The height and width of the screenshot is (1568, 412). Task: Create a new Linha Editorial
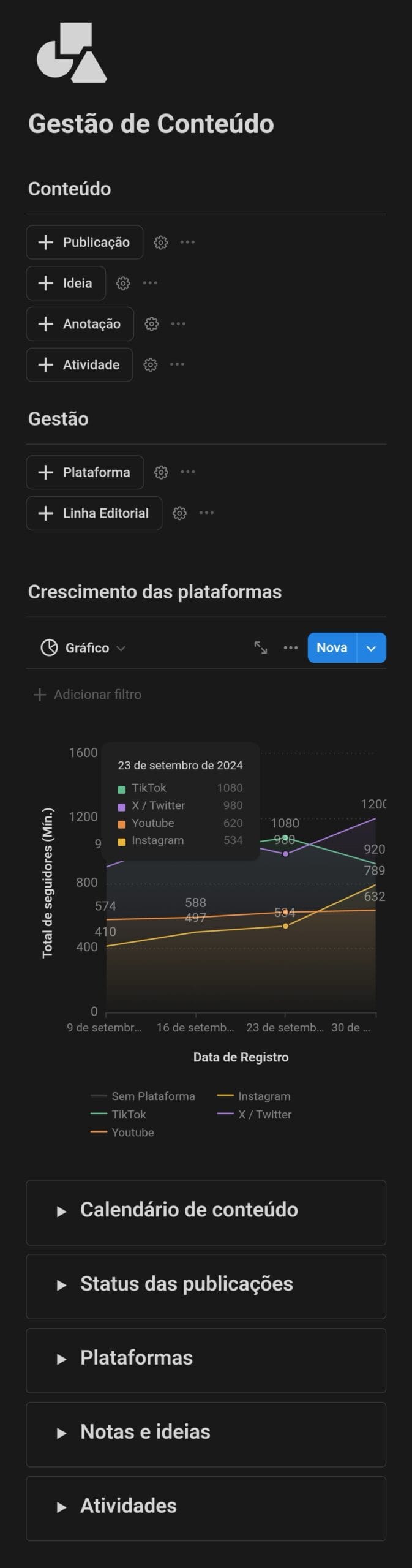pos(94,513)
